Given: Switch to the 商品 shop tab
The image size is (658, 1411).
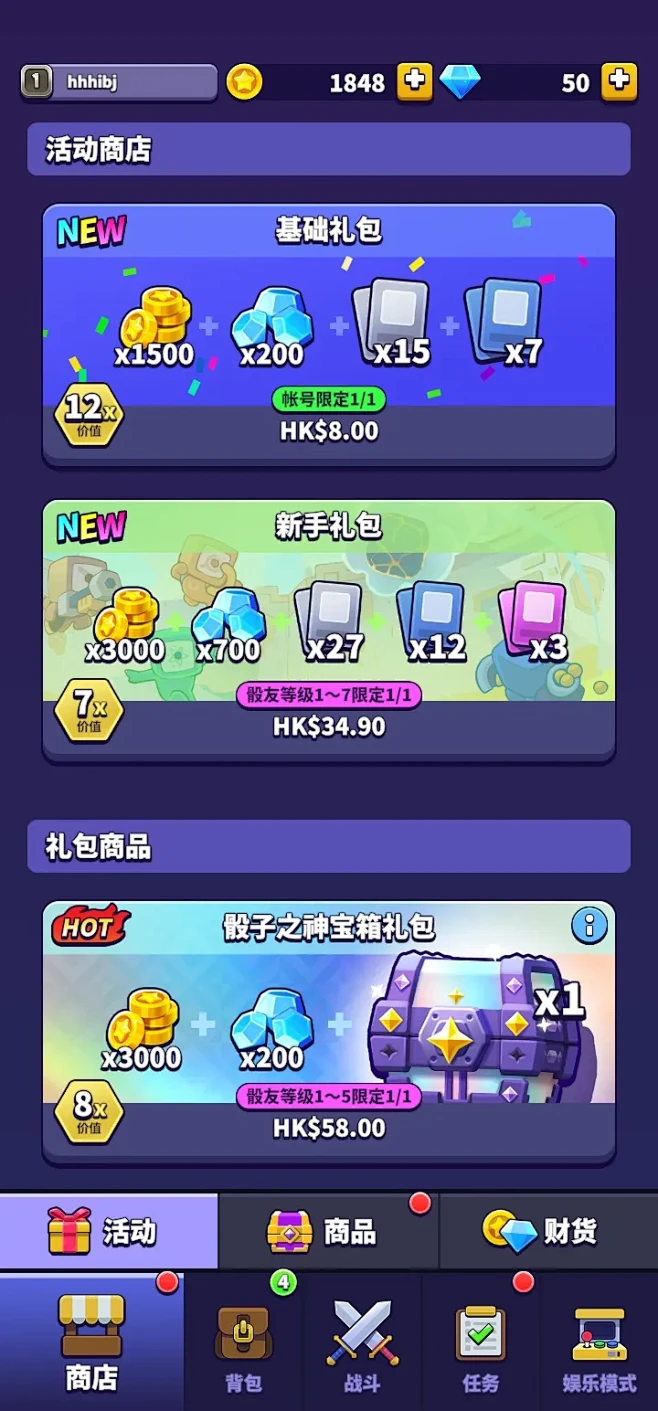Looking at the screenshot, I should coord(328,1231).
